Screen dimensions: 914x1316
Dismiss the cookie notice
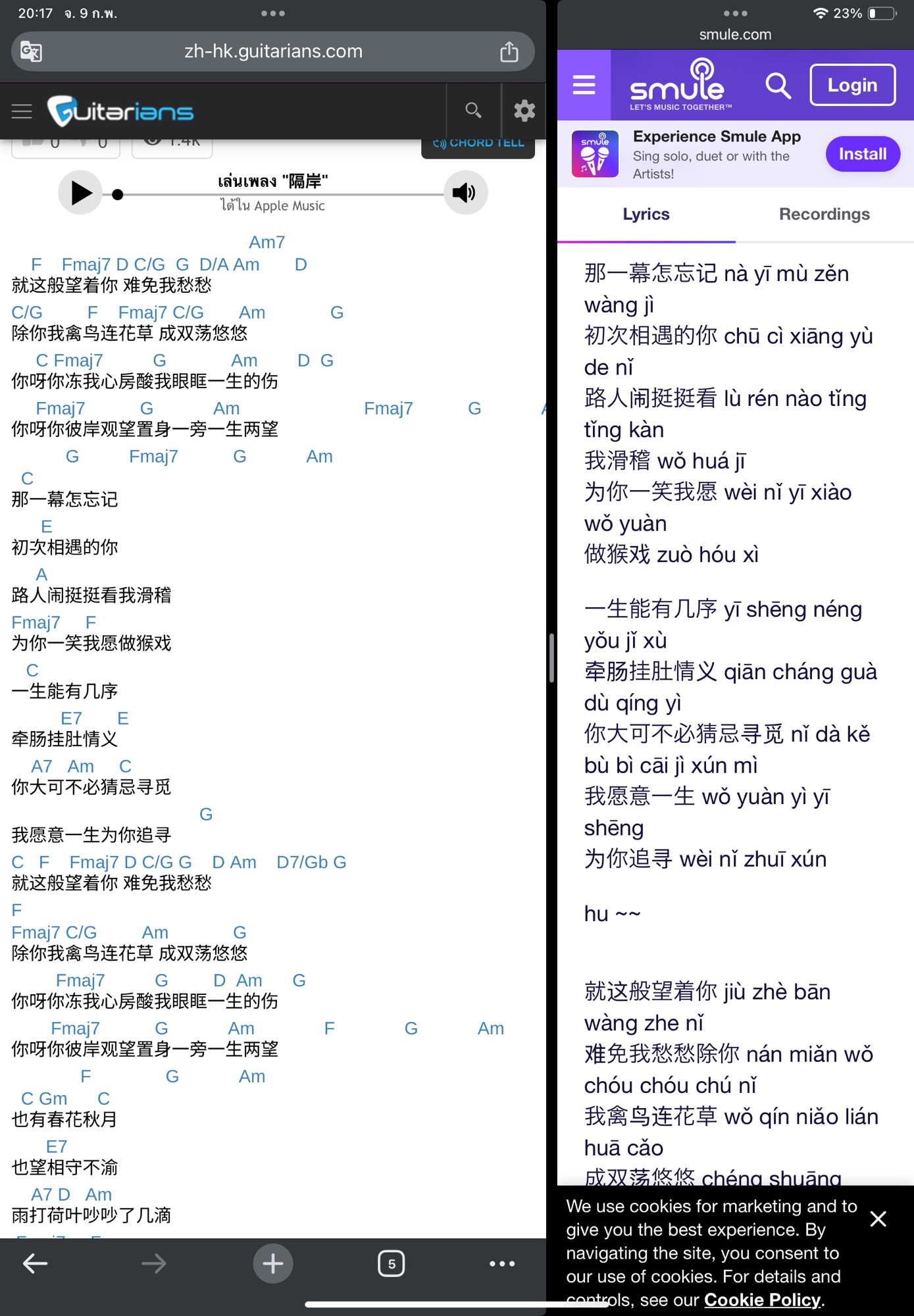pos(878,1219)
